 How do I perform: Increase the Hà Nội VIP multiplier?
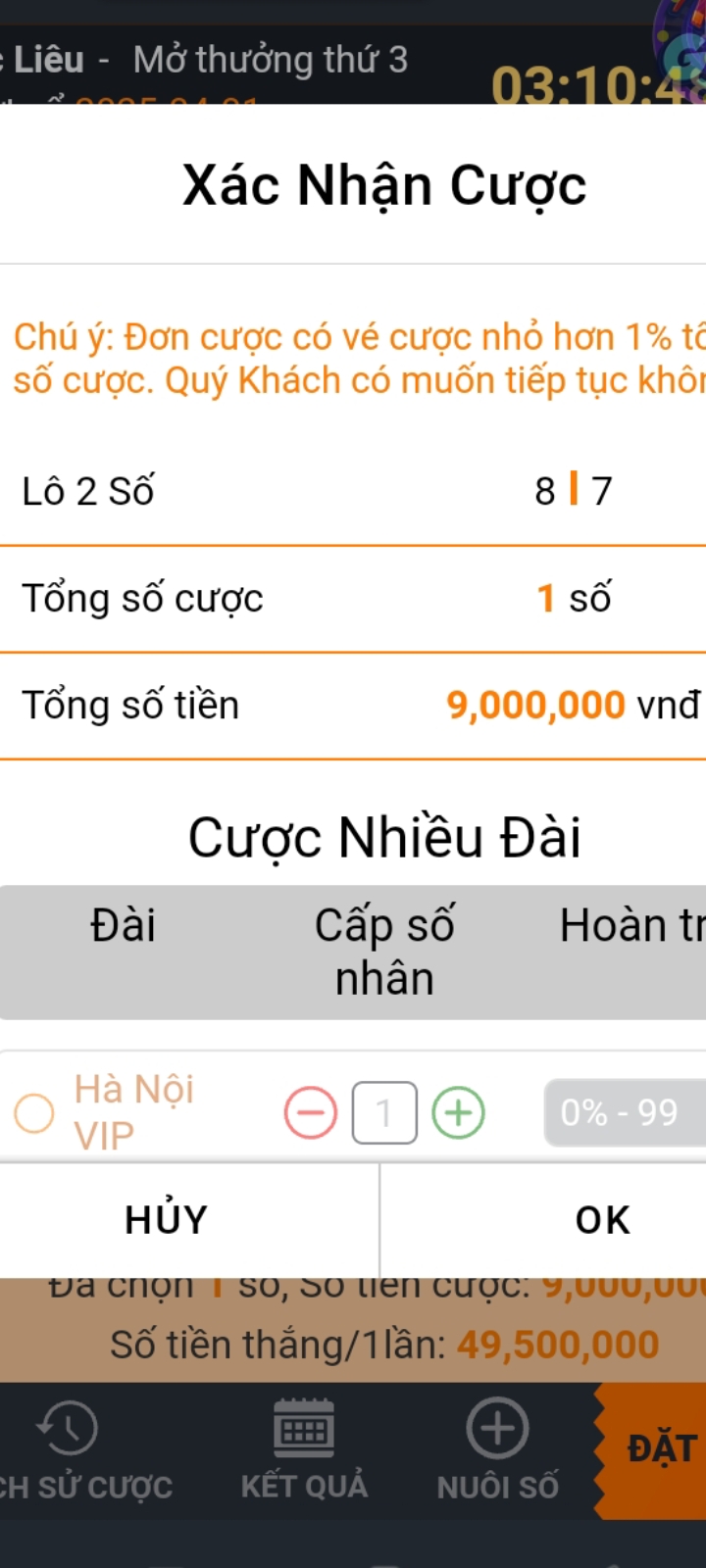tap(458, 1113)
